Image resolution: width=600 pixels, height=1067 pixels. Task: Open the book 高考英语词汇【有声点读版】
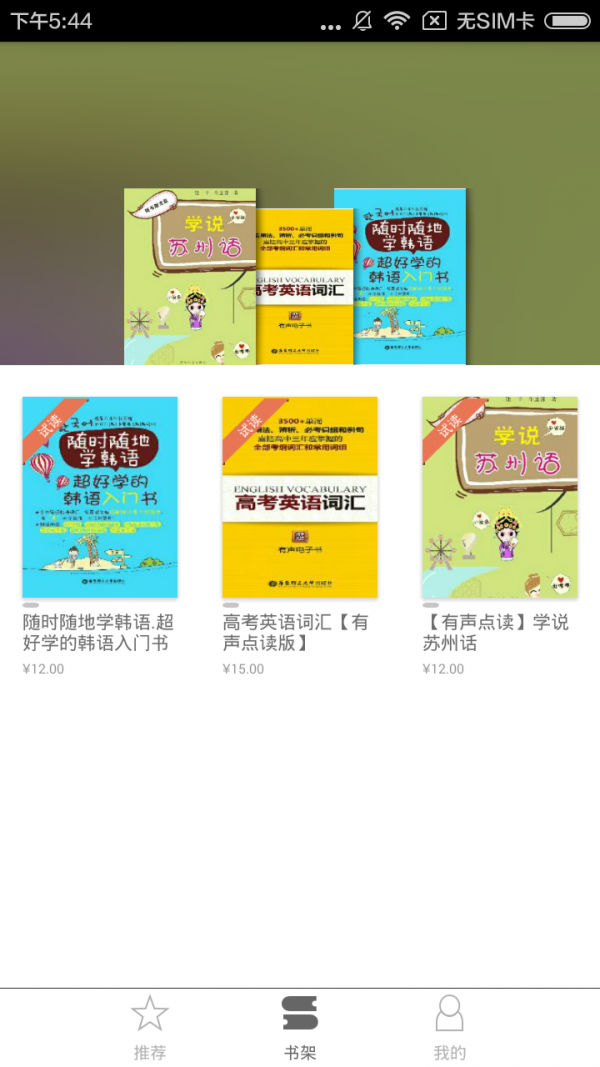coord(300,497)
